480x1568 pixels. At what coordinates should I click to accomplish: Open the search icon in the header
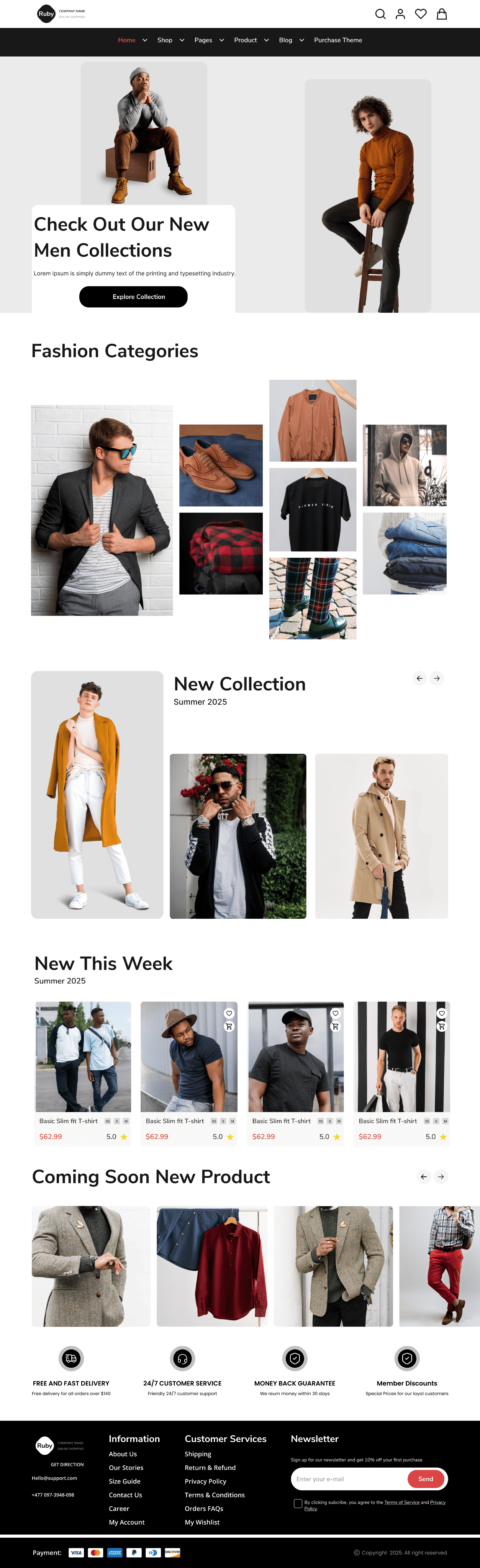pyautogui.click(x=380, y=14)
